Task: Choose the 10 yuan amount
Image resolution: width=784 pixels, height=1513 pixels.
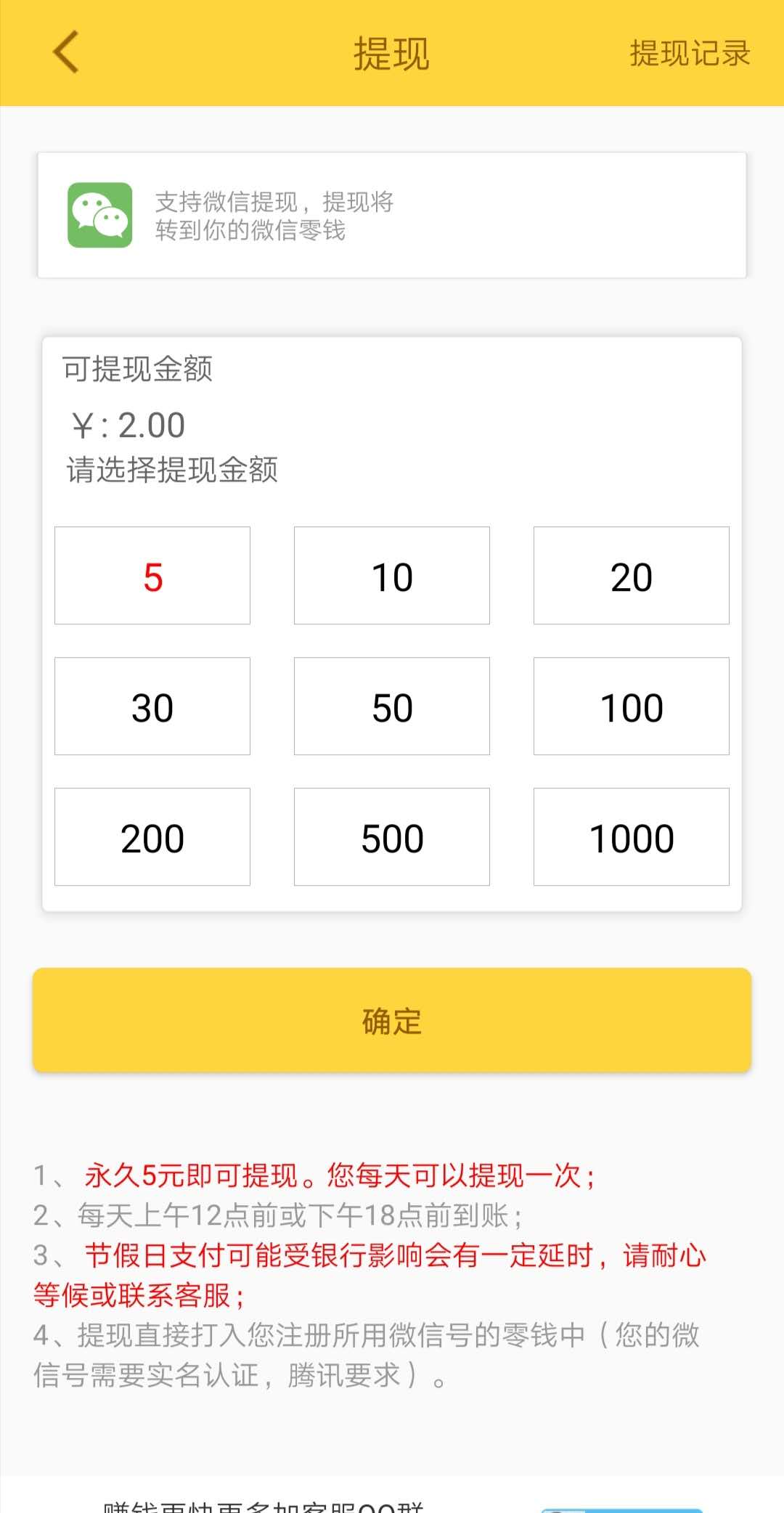Action: coord(392,576)
